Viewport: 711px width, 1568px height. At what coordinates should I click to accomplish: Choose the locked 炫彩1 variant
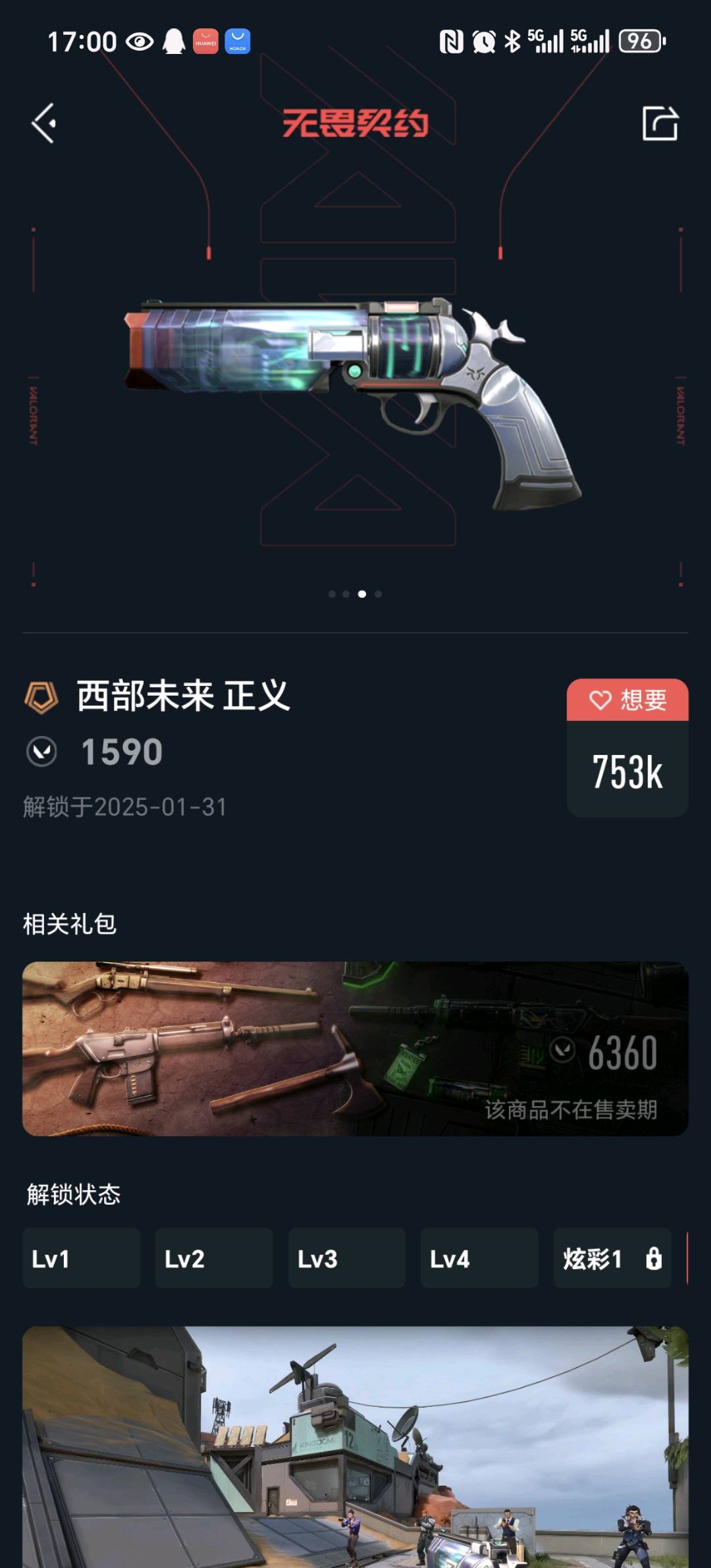(x=612, y=1258)
